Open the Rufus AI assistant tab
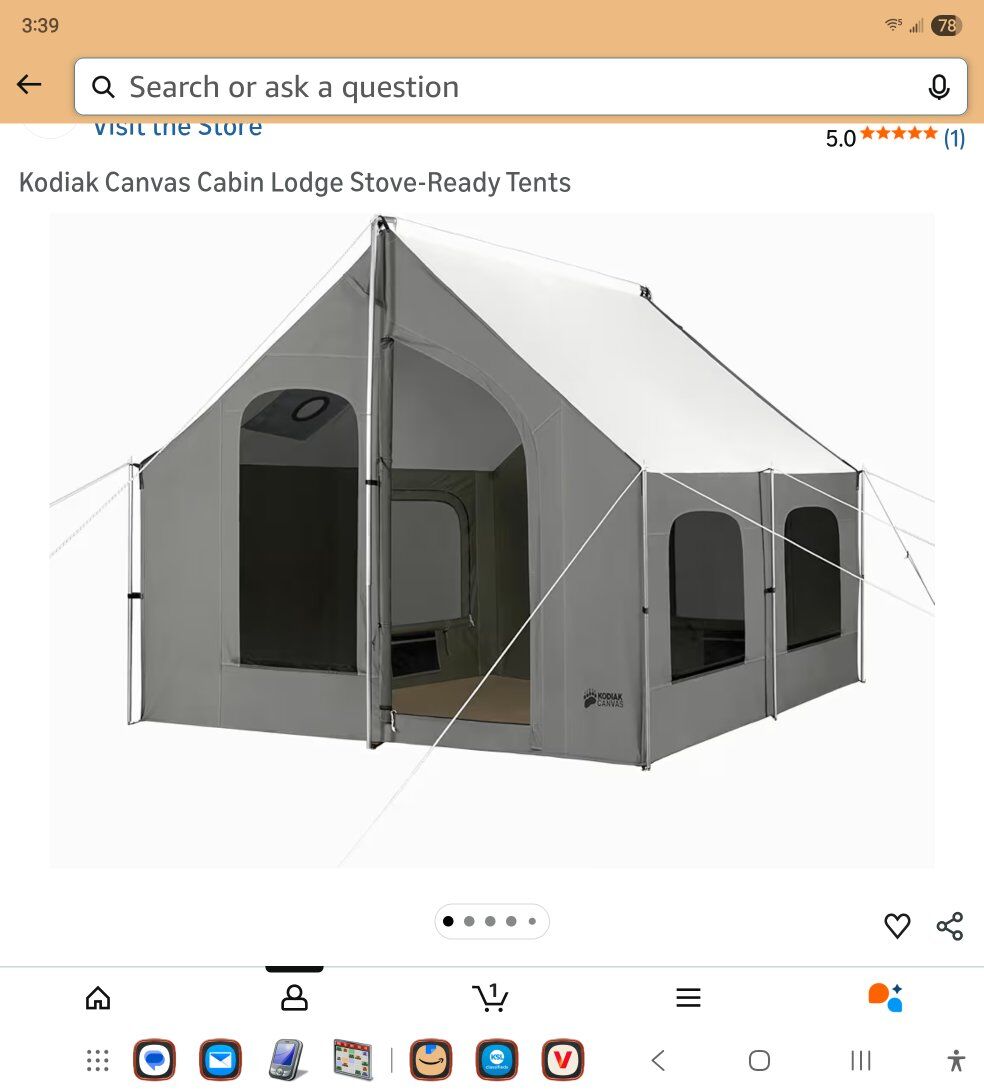 pos(885,997)
